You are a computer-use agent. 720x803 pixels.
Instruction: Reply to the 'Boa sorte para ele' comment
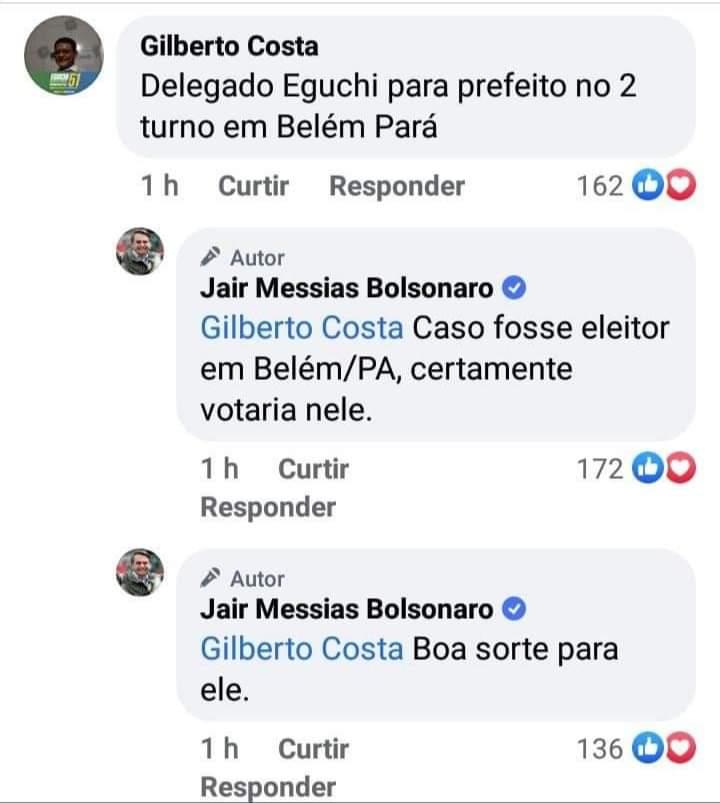pos(268,786)
